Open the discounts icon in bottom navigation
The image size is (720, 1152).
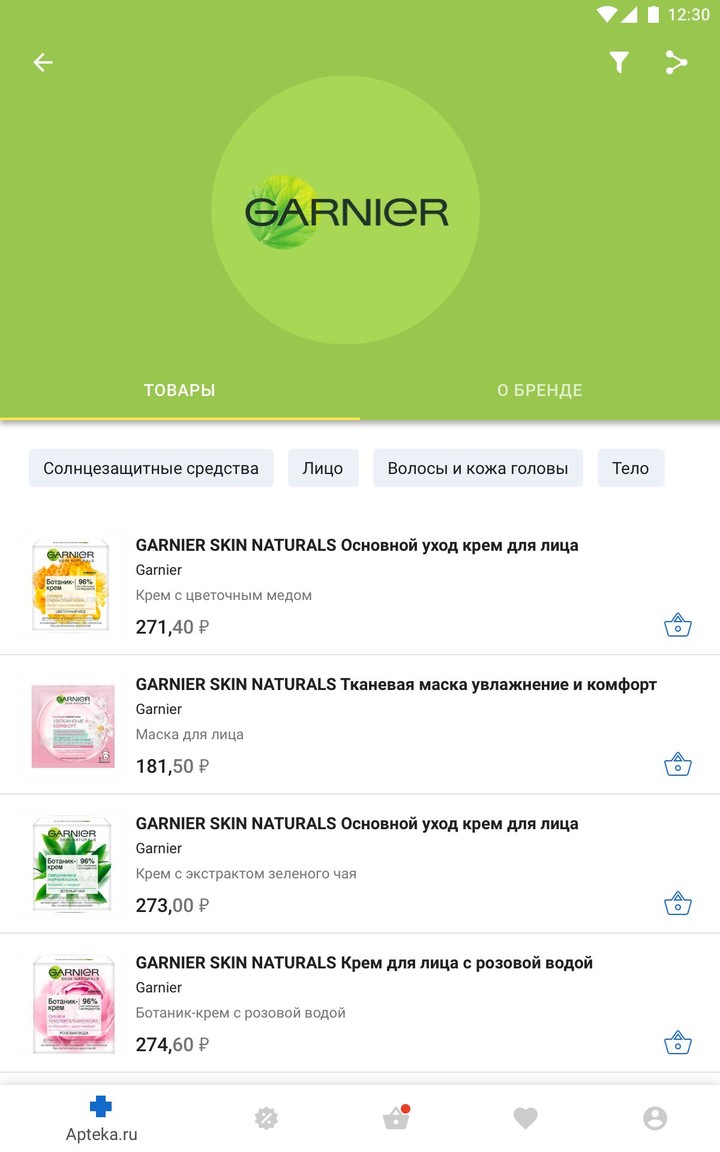click(x=266, y=1117)
